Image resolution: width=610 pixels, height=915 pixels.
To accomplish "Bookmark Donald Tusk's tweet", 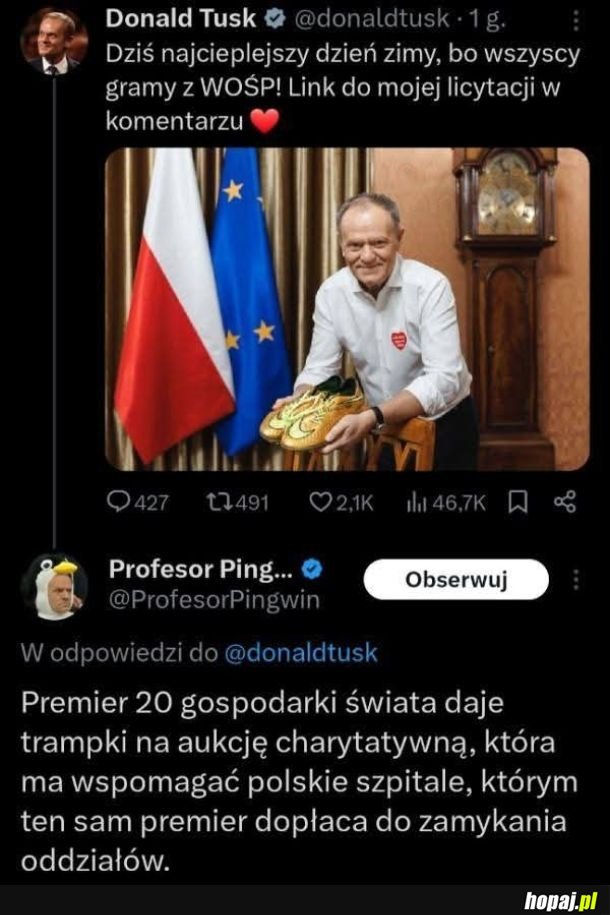I will [x=517, y=503].
